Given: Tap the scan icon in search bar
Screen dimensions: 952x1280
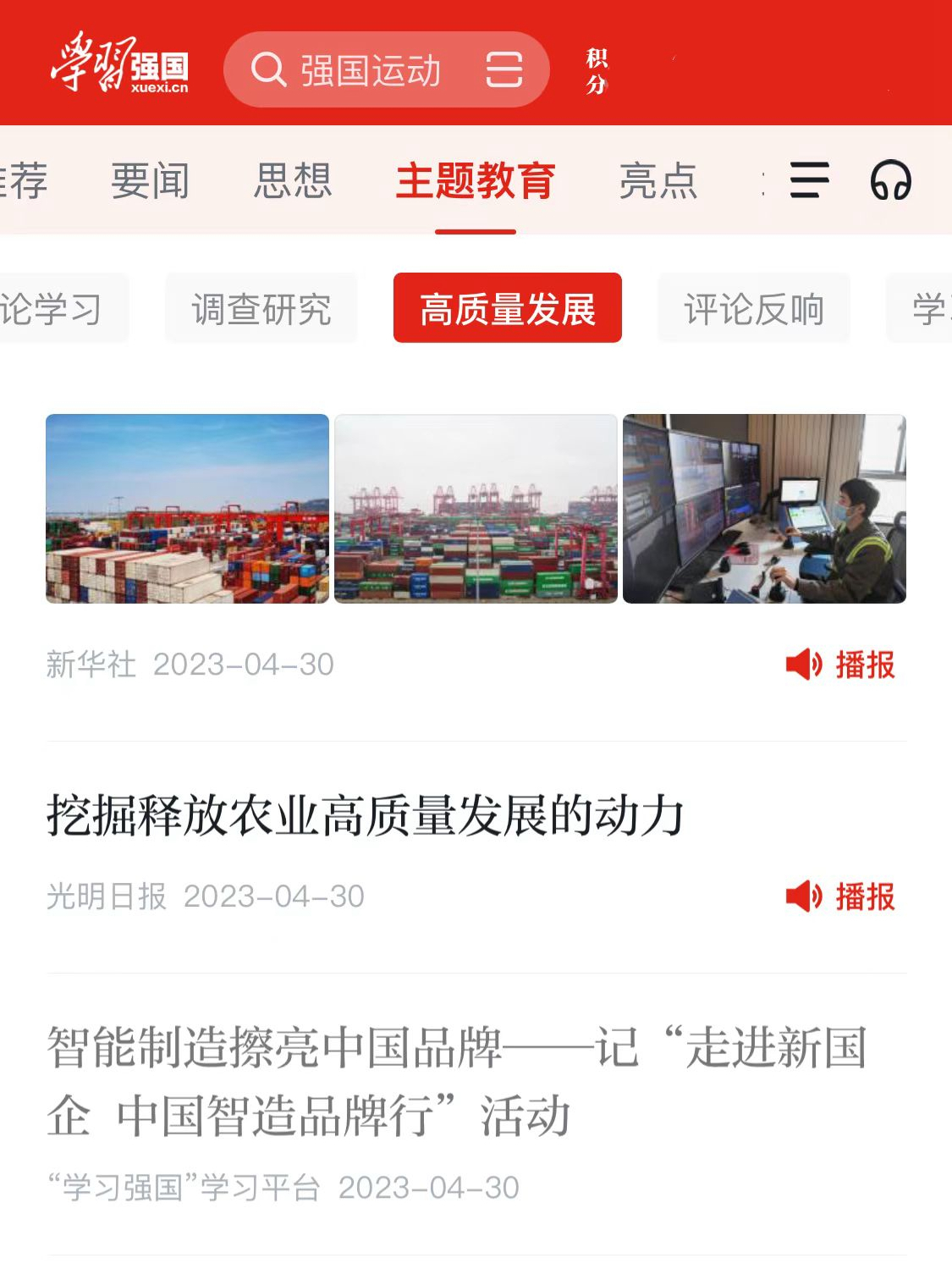Looking at the screenshot, I should point(504,69).
